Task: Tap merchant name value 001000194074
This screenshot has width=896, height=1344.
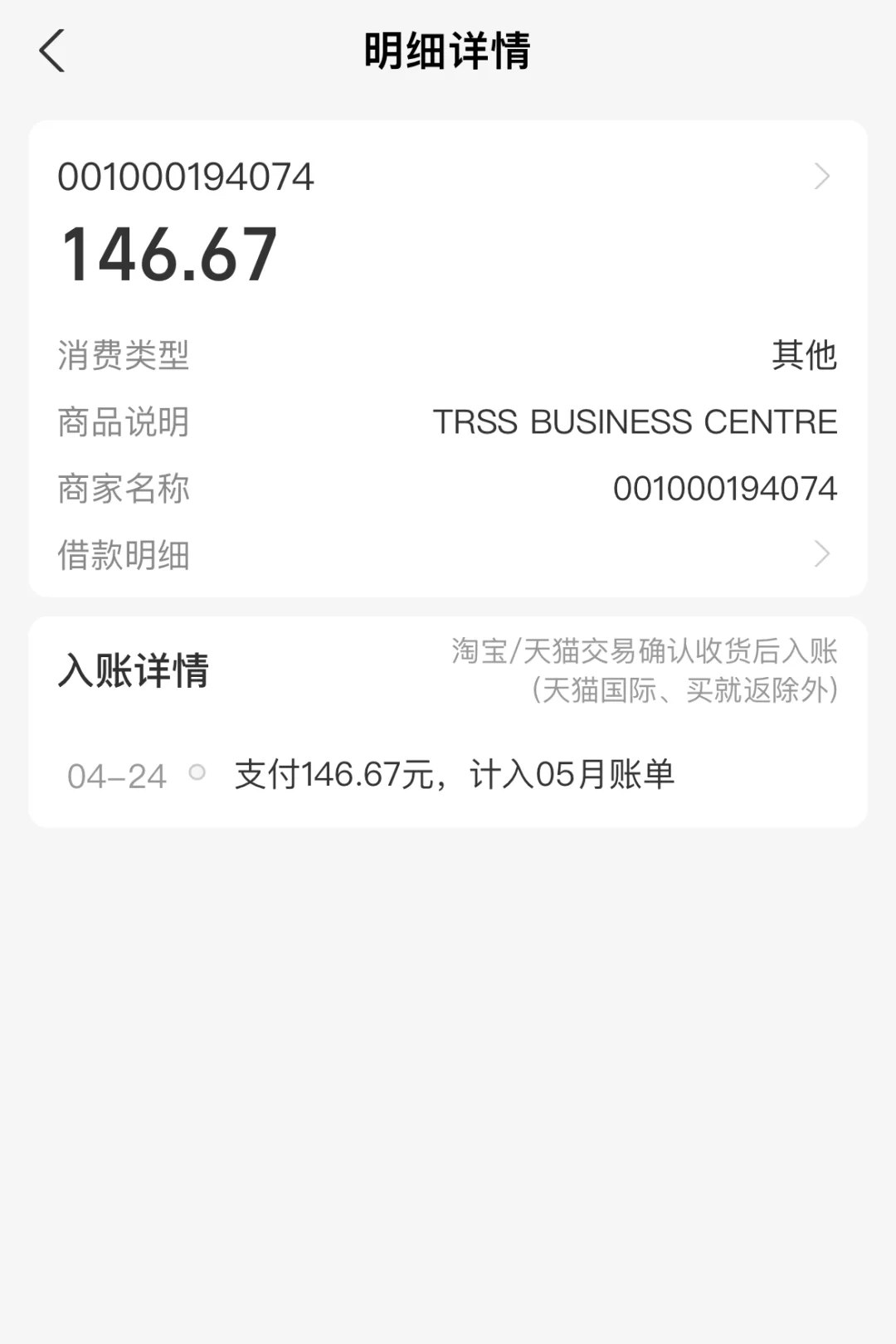Action: click(x=725, y=489)
